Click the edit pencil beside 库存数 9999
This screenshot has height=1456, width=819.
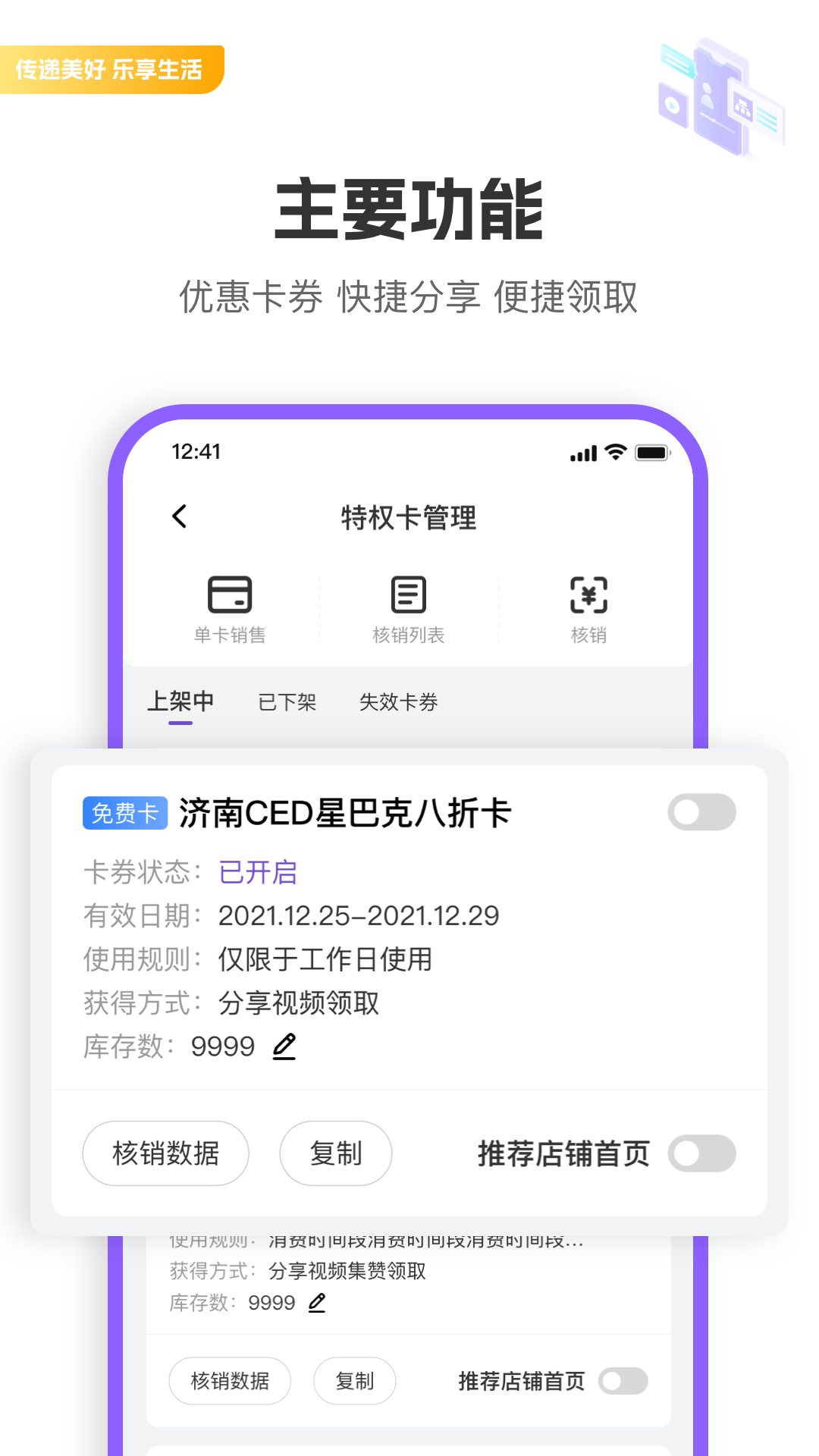pos(284,1046)
